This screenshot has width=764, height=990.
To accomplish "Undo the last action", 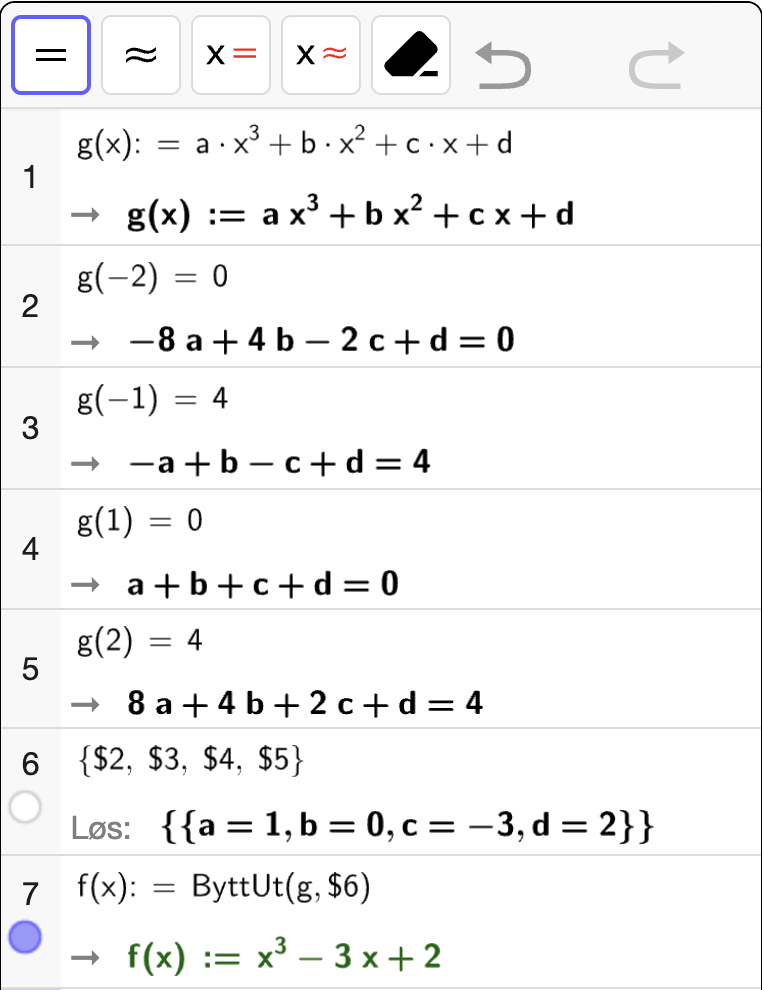I will tap(503, 66).
